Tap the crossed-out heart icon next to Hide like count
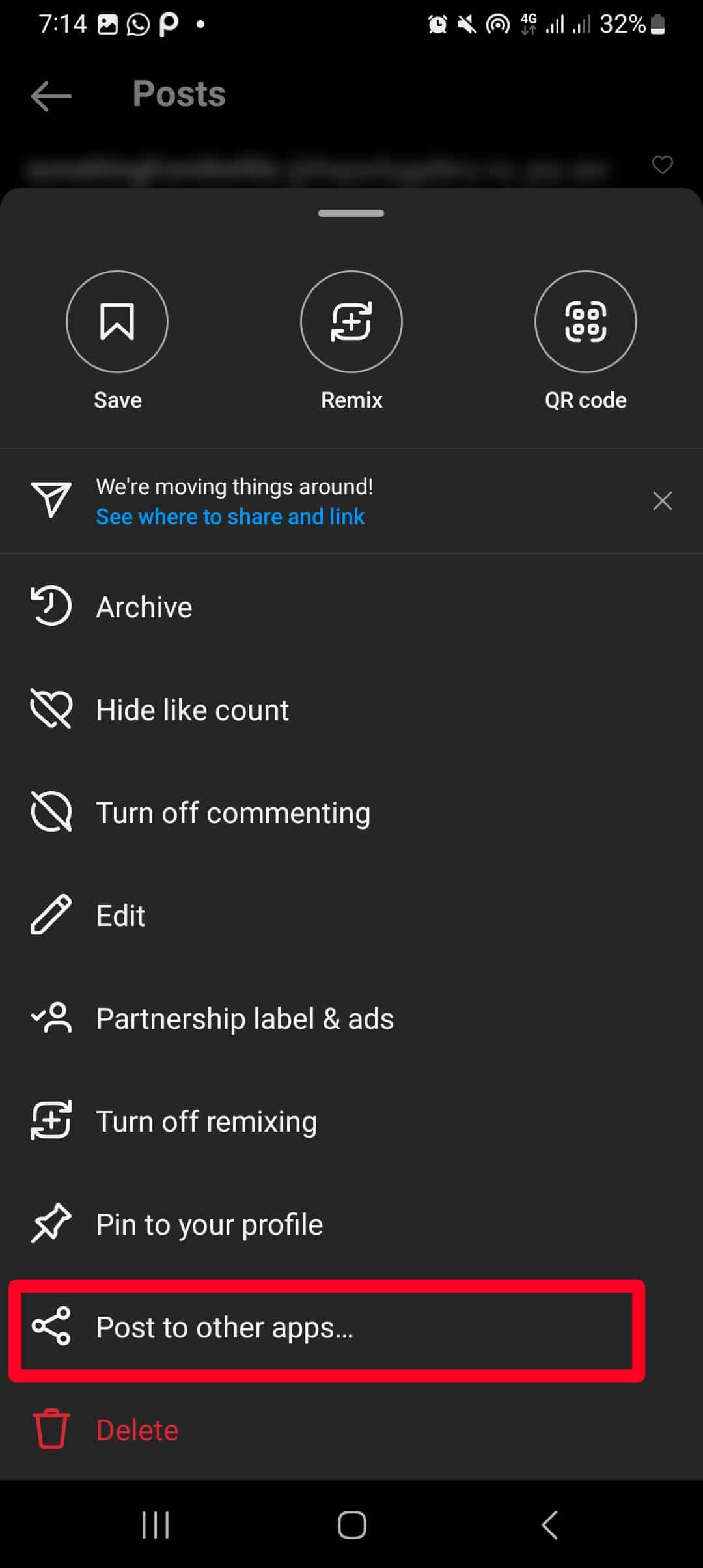The width and height of the screenshot is (703, 1568). click(52, 708)
